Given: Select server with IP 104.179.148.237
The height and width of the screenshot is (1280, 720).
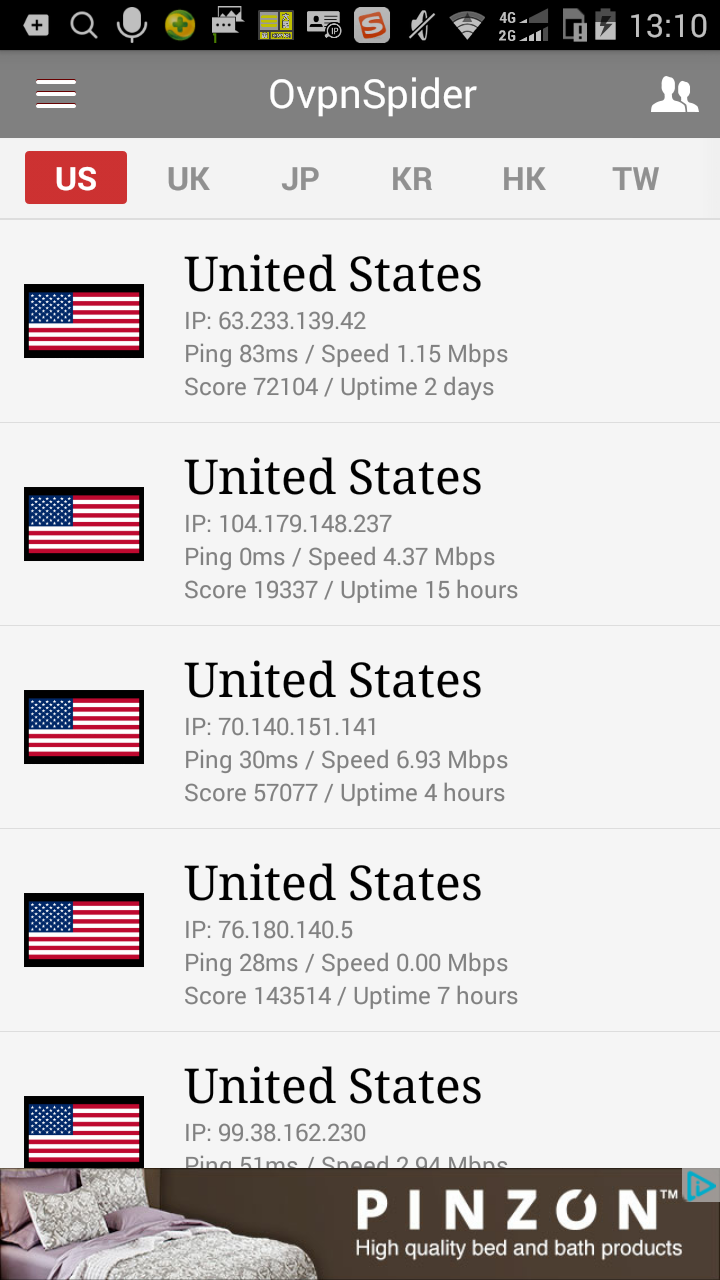Looking at the screenshot, I should (360, 525).
